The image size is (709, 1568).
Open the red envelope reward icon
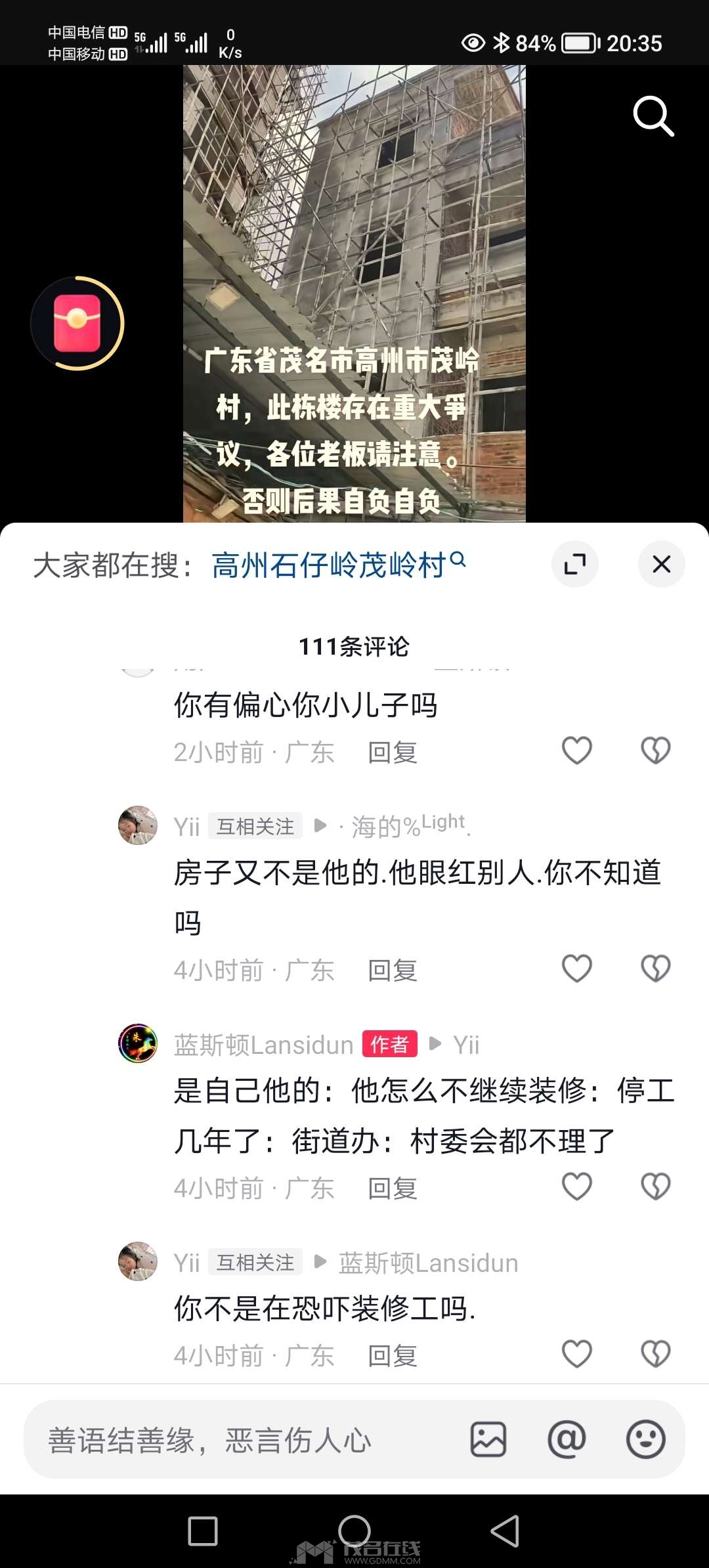(77, 324)
